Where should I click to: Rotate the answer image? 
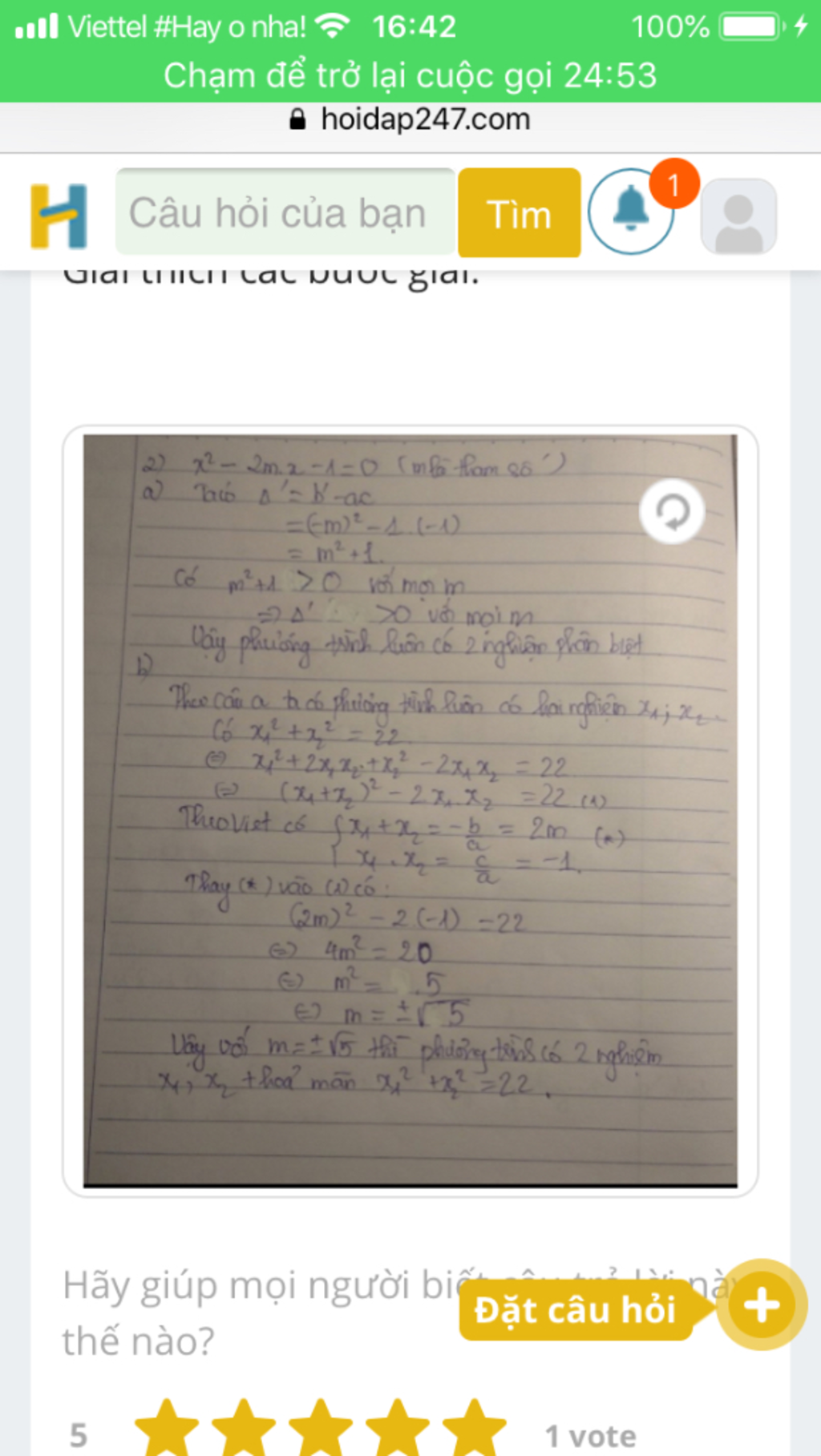(x=671, y=511)
